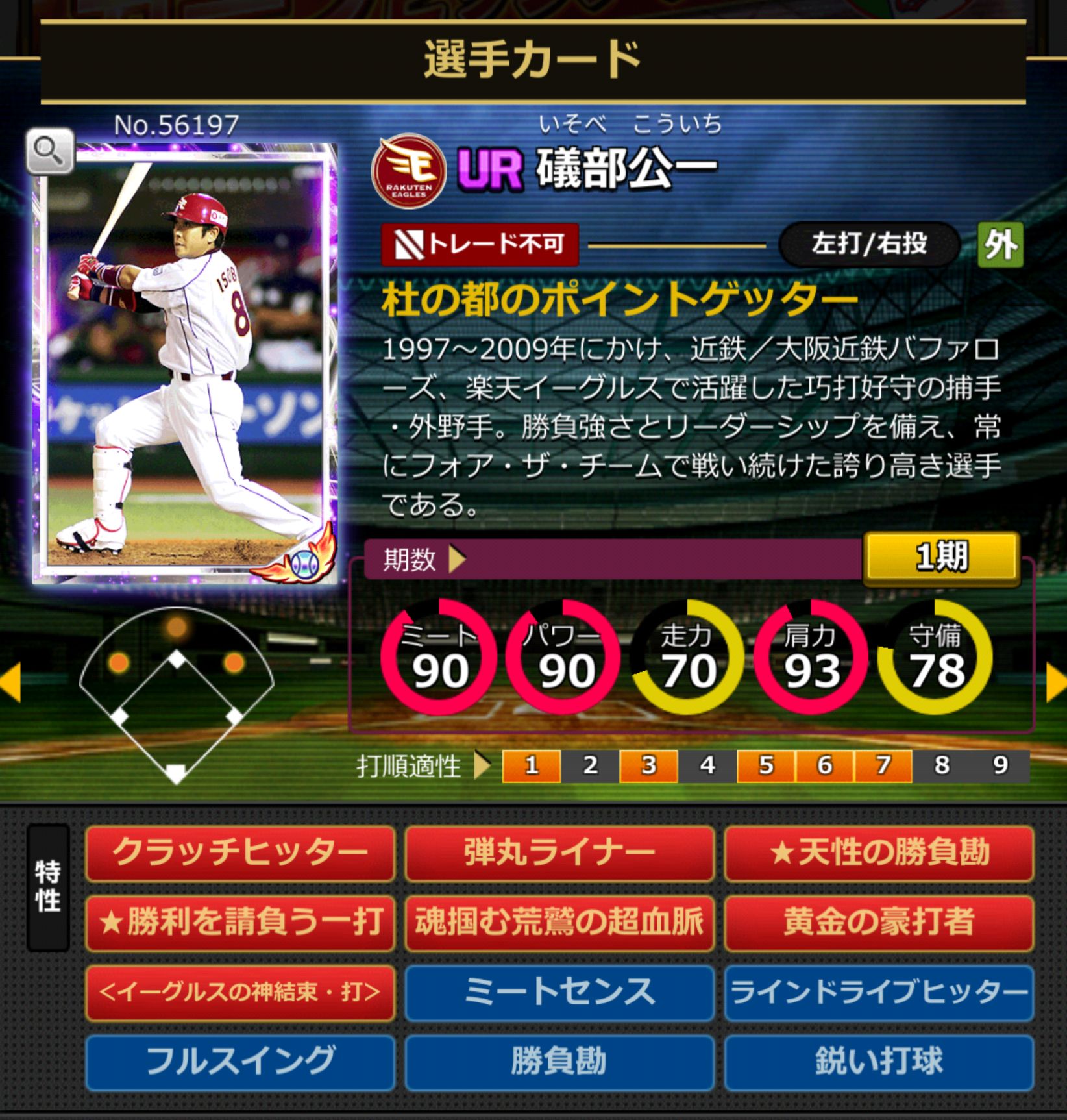Show the 黄金の豪打者 trait info
This screenshot has height=1120, width=1067.
[879, 922]
